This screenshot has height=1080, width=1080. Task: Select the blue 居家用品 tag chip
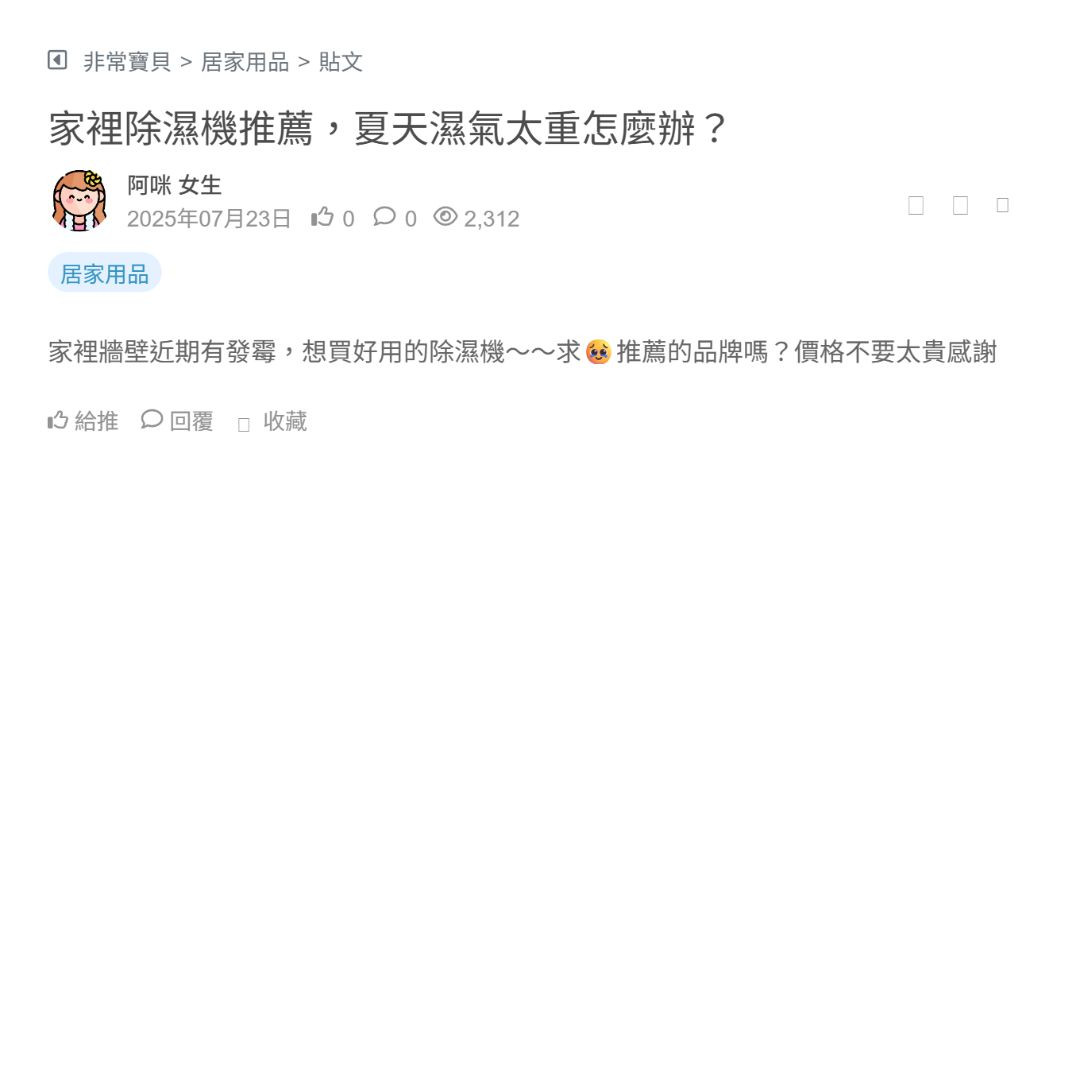(105, 274)
